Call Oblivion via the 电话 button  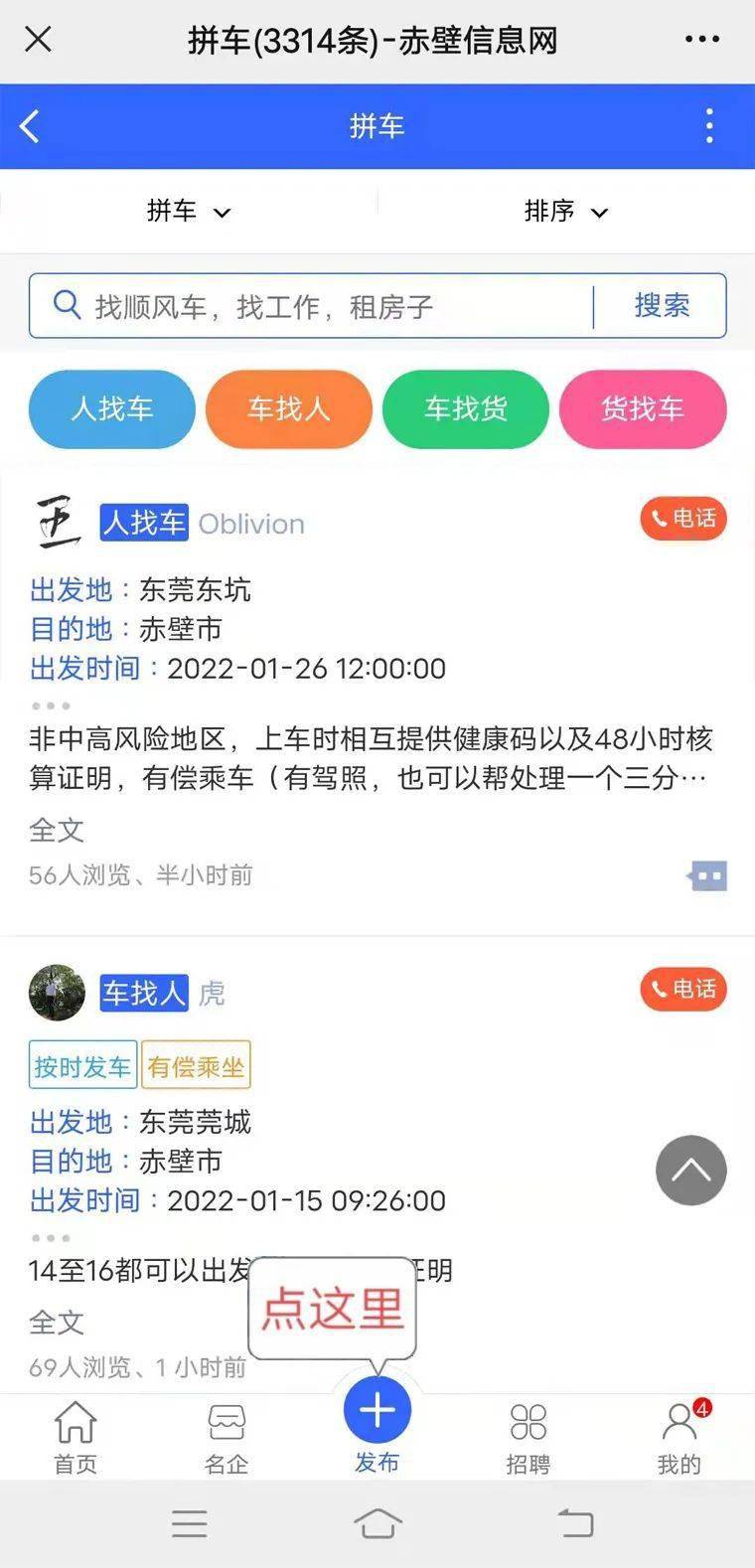pos(683,519)
